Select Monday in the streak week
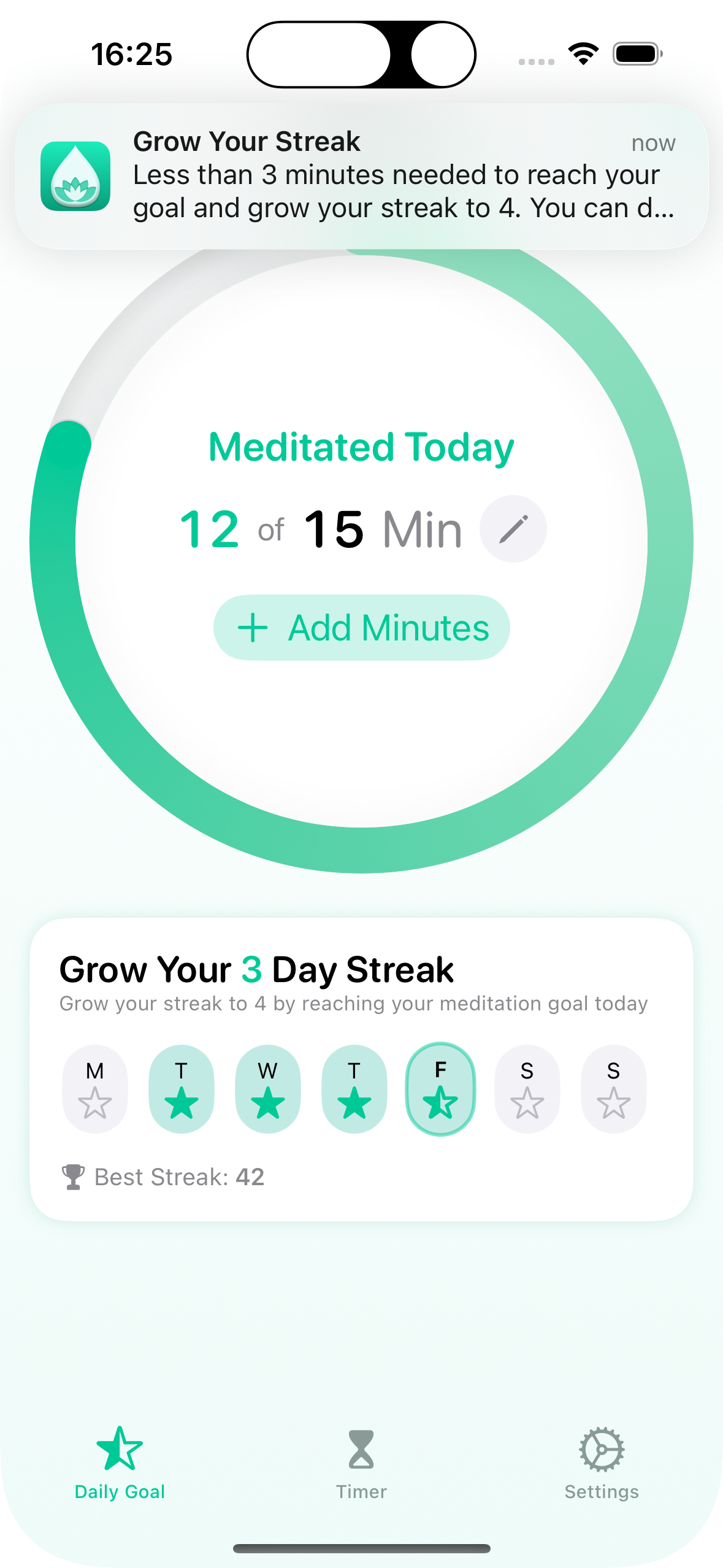The height and width of the screenshot is (1568, 723). click(x=95, y=1089)
